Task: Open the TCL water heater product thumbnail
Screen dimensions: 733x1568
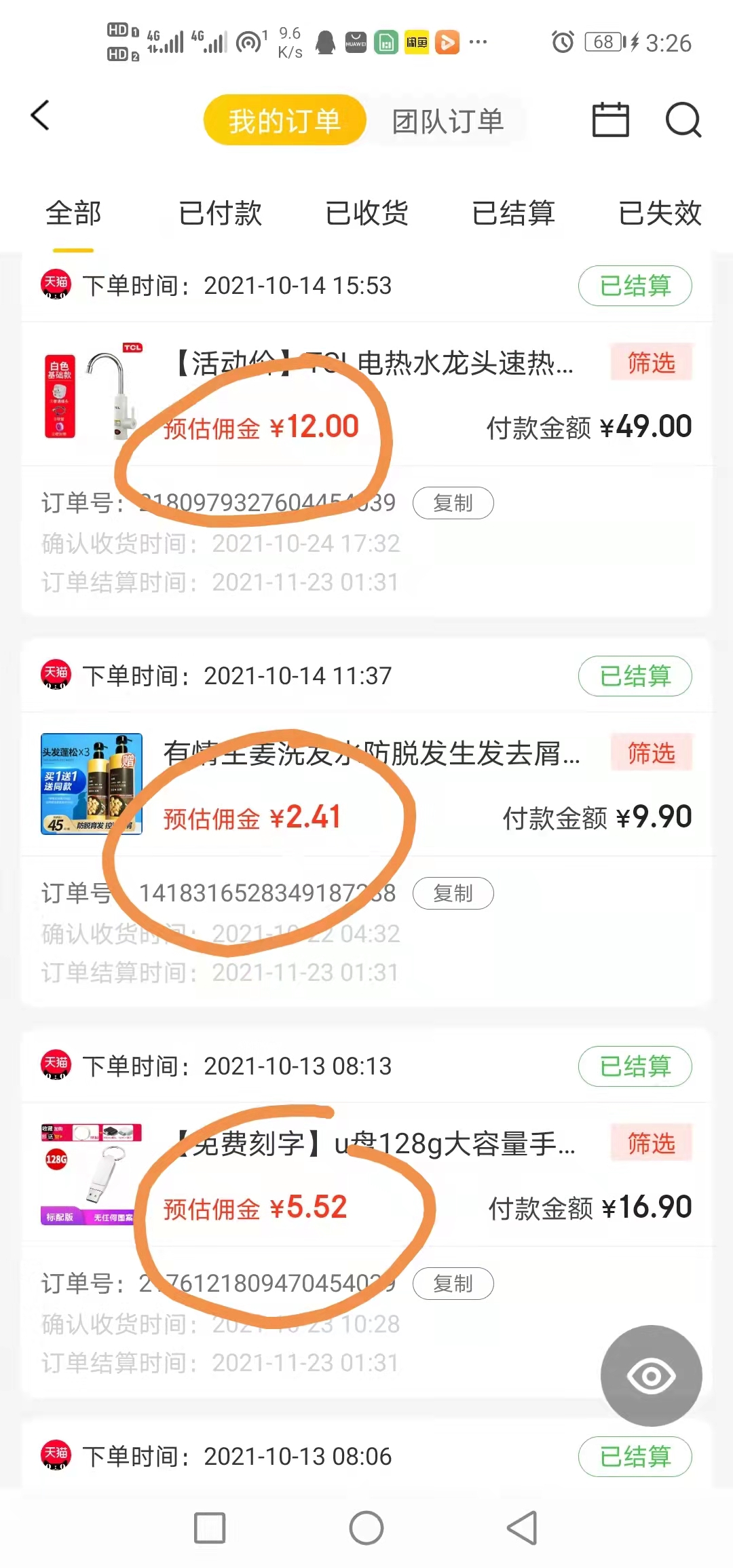Action: (92, 394)
